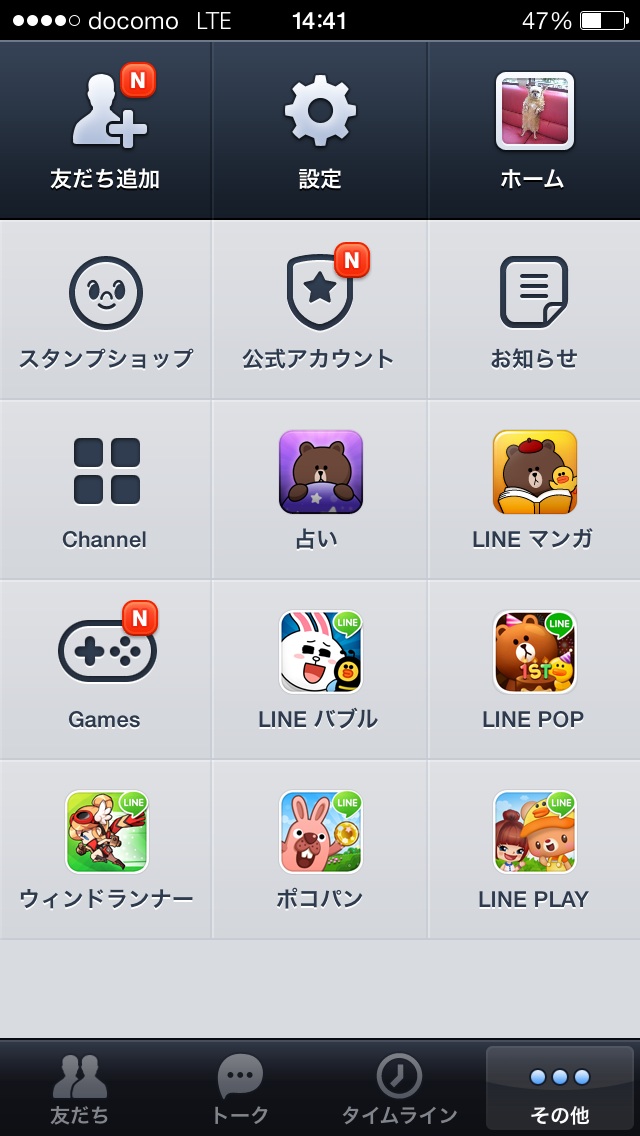Browse 公式アカウント official accounts
Screen dimensions: 640x1136
(x=320, y=310)
